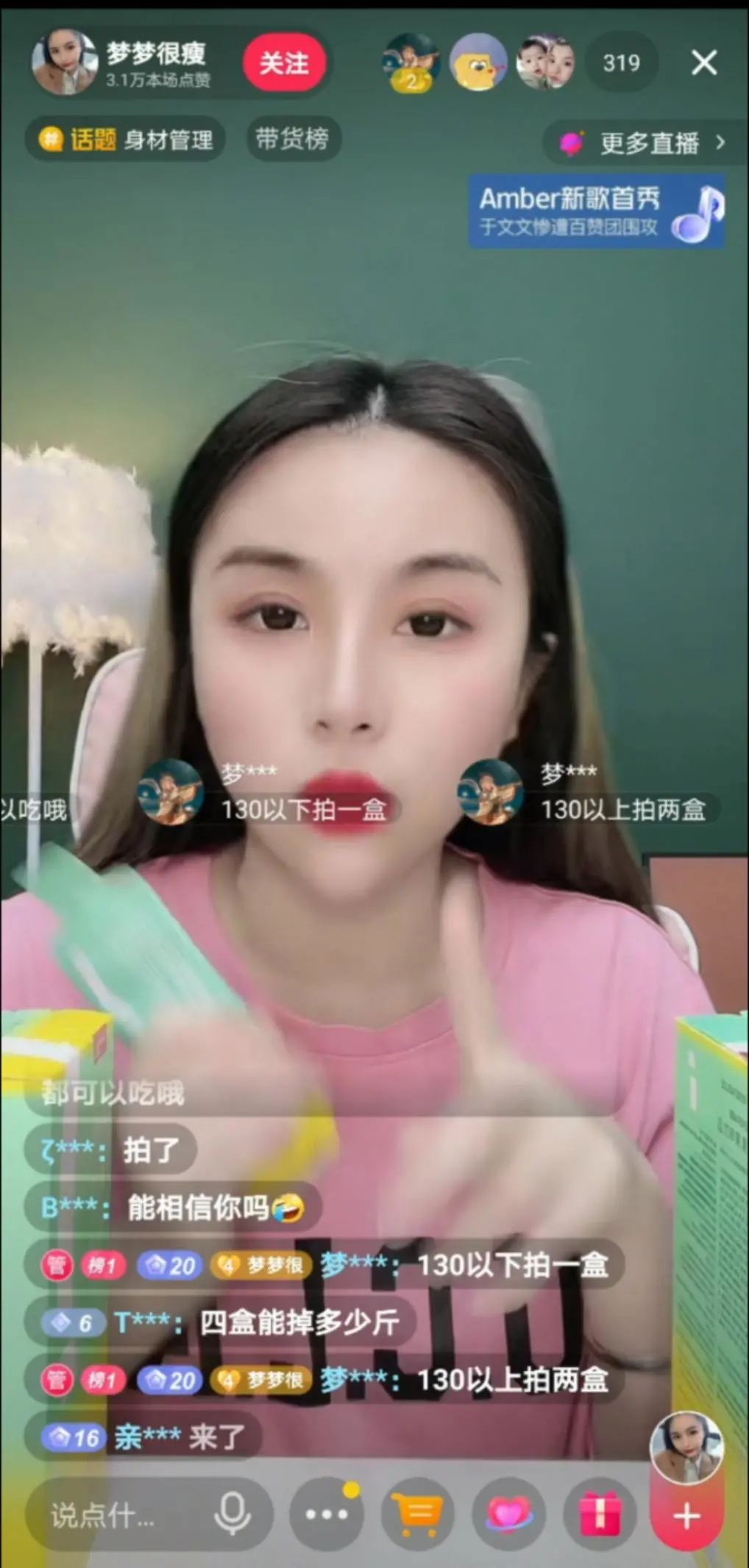Open the Amber新歌首秀 banner

[x=597, y=211]
